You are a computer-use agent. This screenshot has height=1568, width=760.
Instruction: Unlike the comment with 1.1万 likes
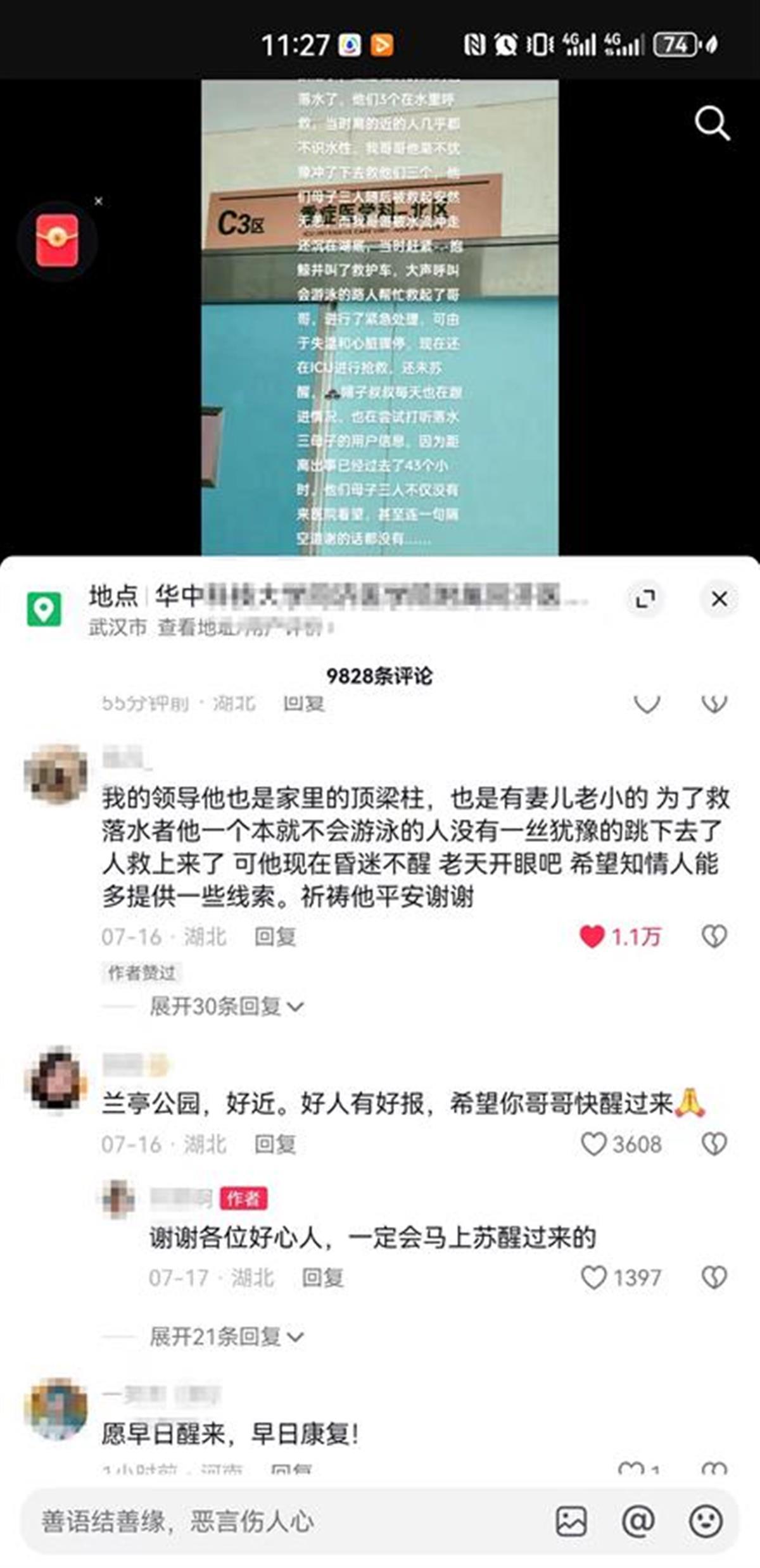592,936
